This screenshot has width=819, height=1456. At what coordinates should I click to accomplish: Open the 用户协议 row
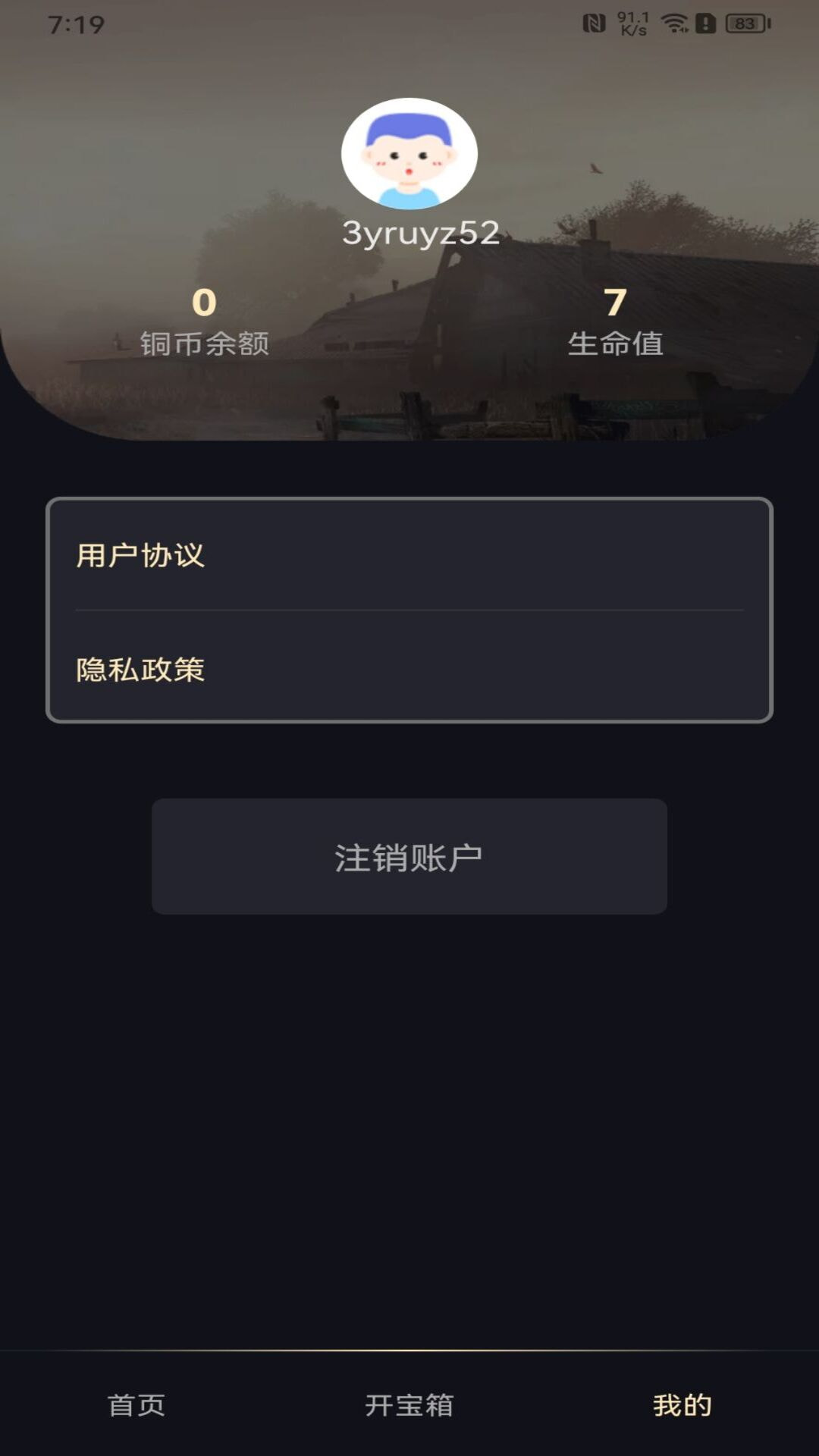coord(409,555)
